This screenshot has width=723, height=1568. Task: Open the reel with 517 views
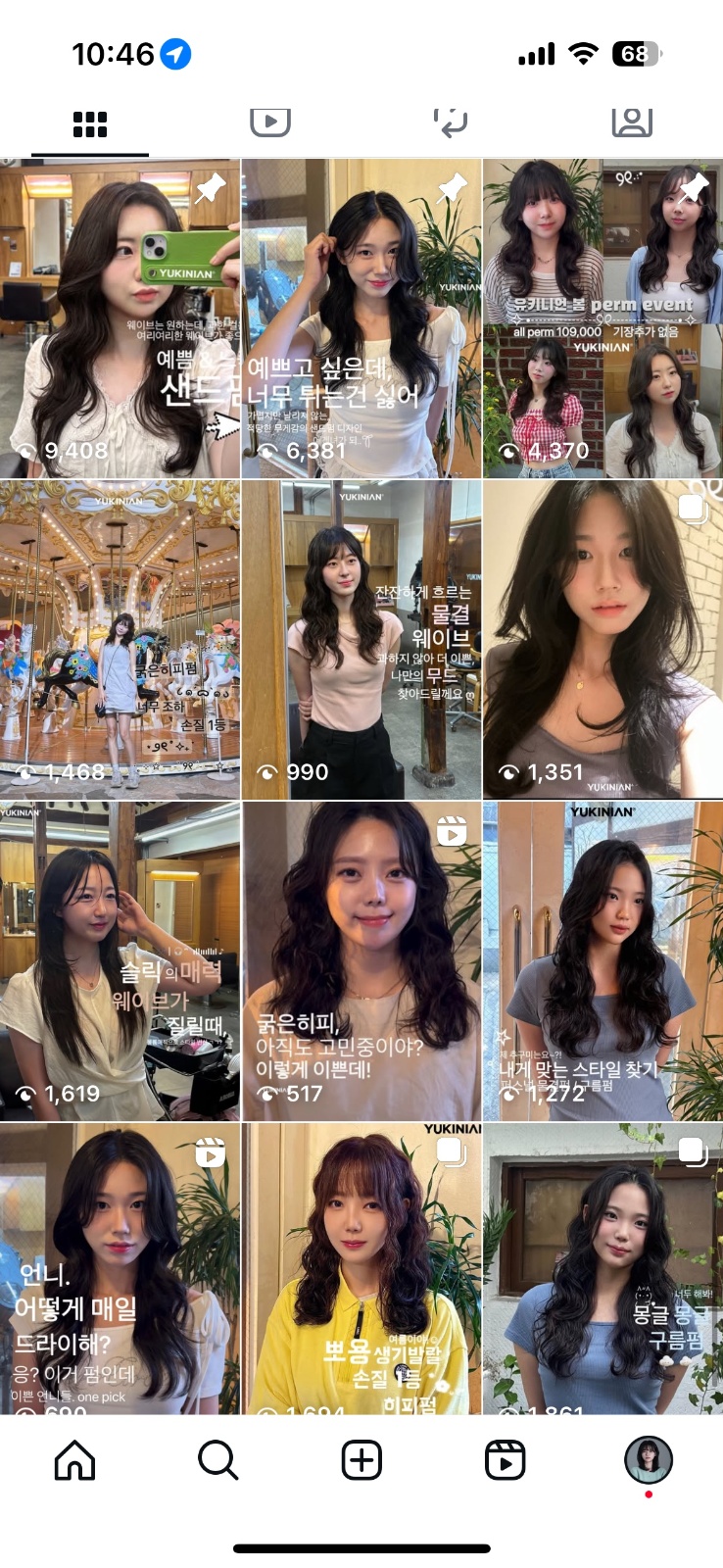(361, 960)
